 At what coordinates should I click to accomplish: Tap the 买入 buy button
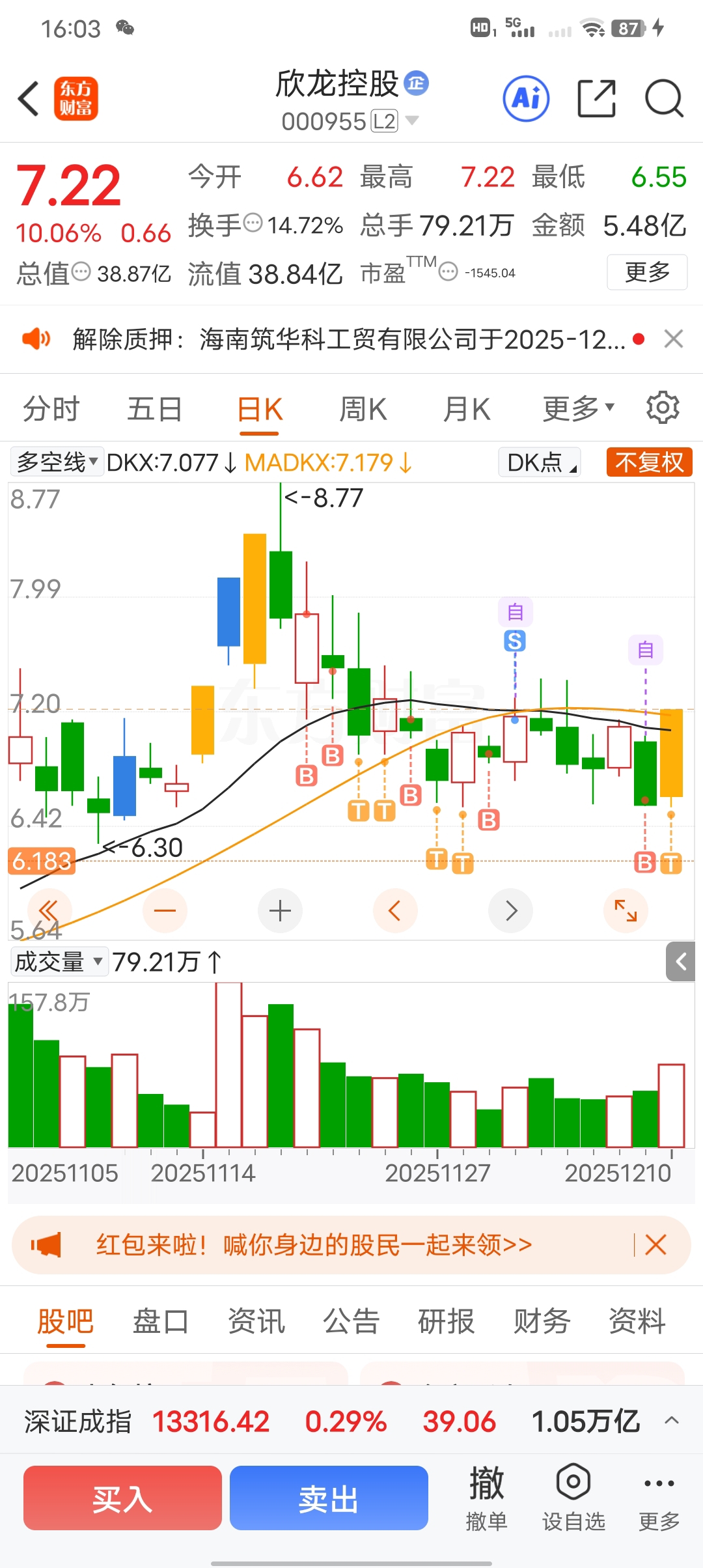[x=122, y=1498]
